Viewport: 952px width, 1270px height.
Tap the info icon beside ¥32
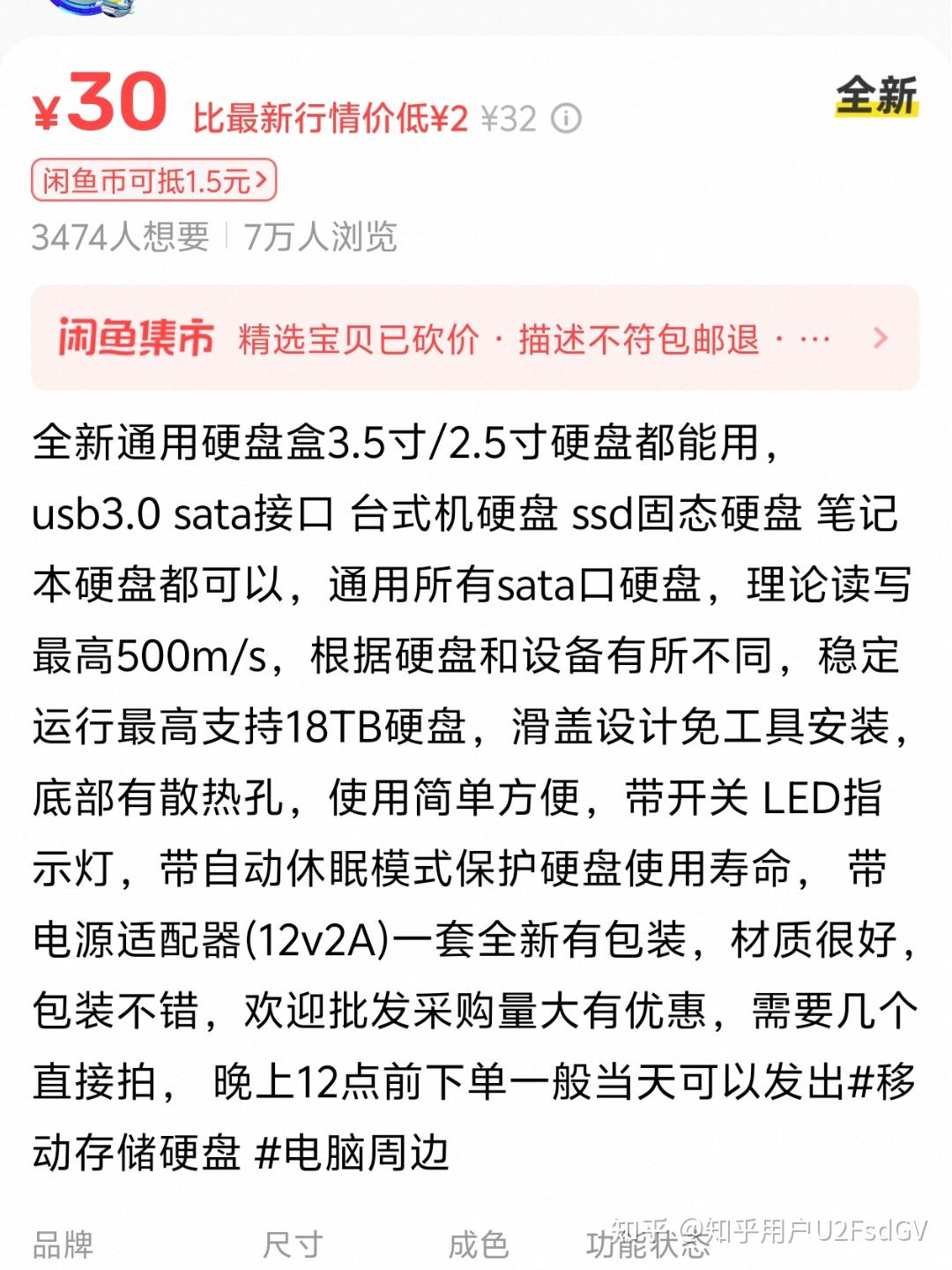point(566,118)
